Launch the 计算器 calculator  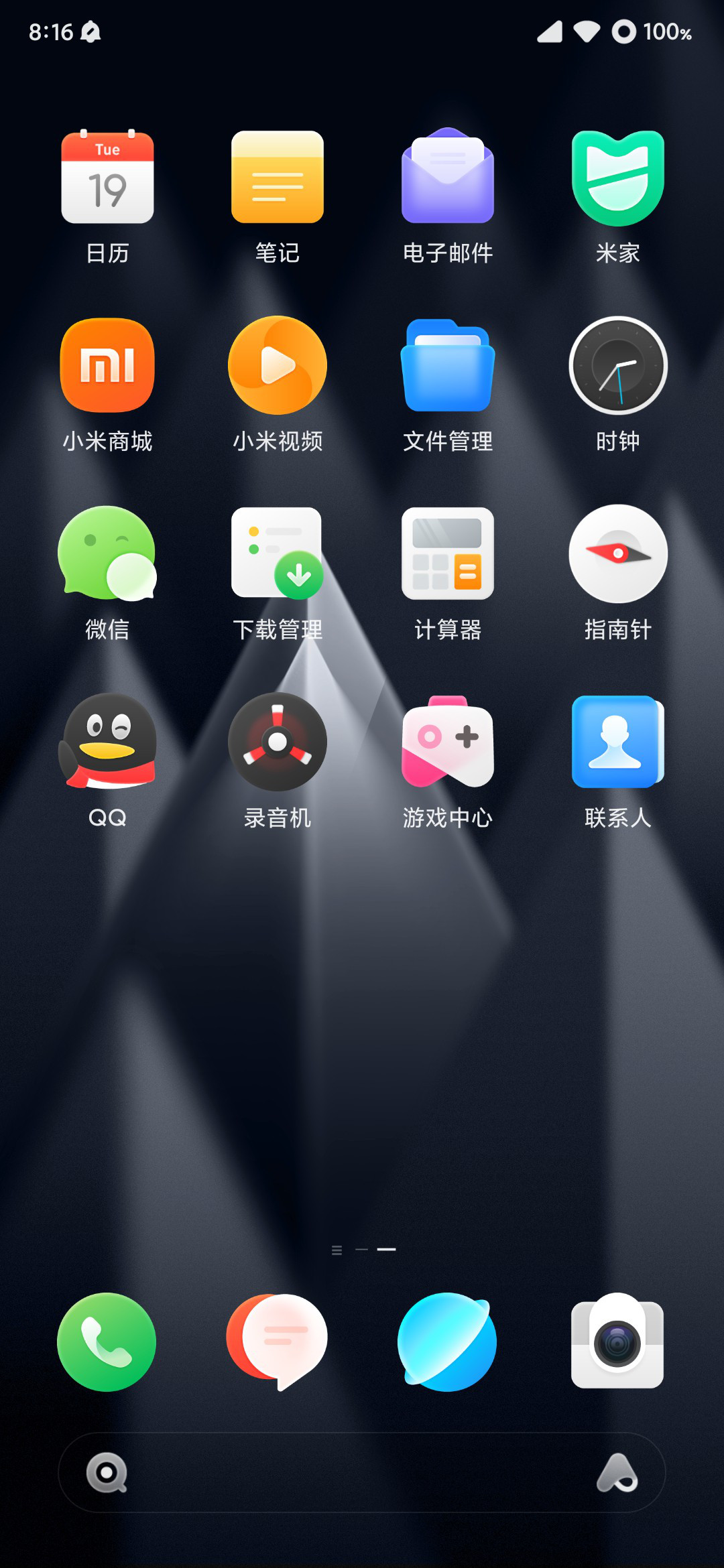pos(448,553)
